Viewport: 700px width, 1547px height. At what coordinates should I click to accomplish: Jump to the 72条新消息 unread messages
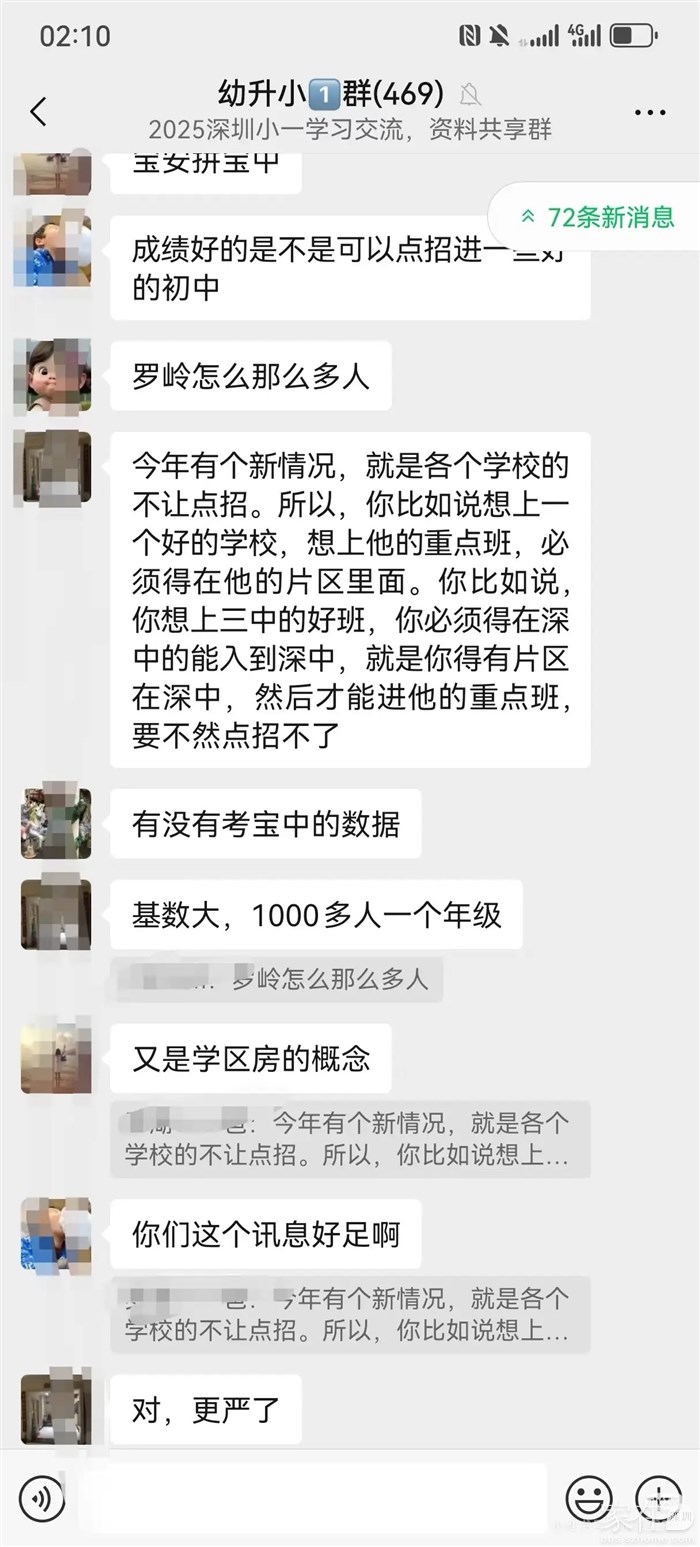click(598, 216)
